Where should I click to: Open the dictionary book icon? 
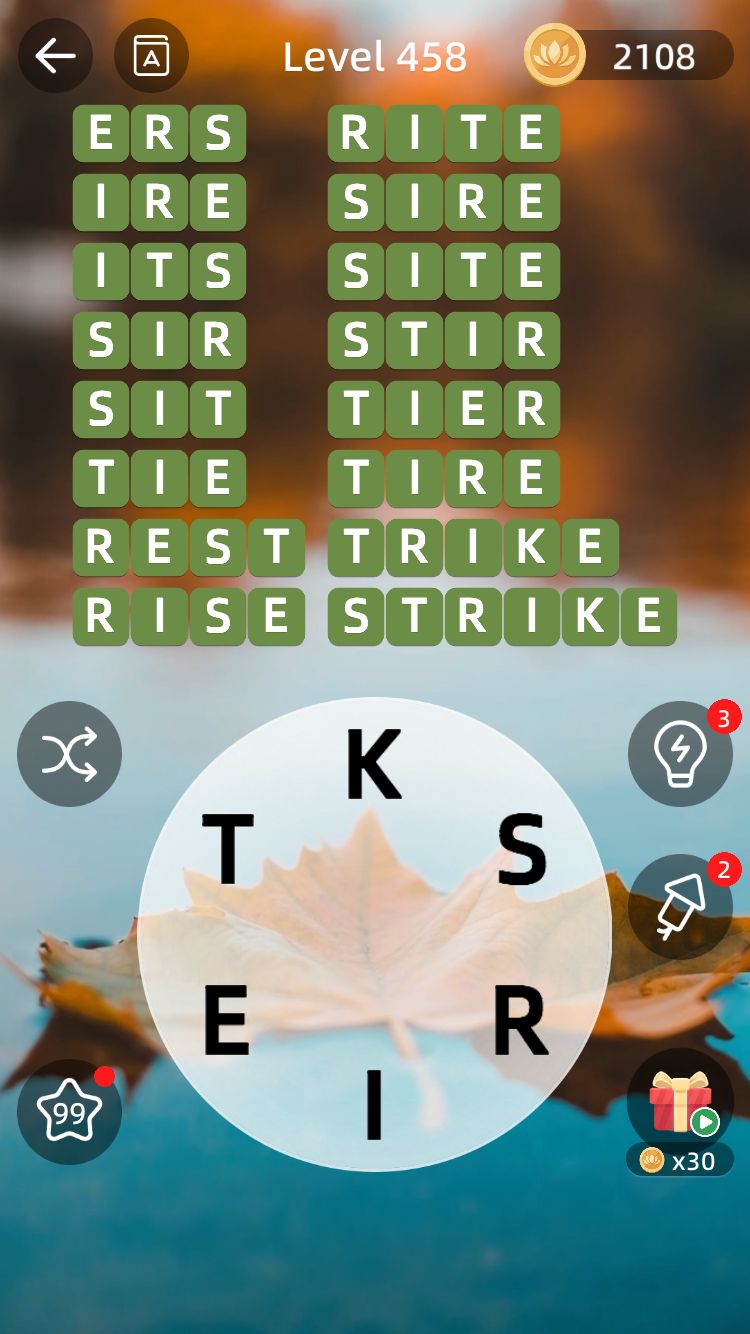point(151,56)
